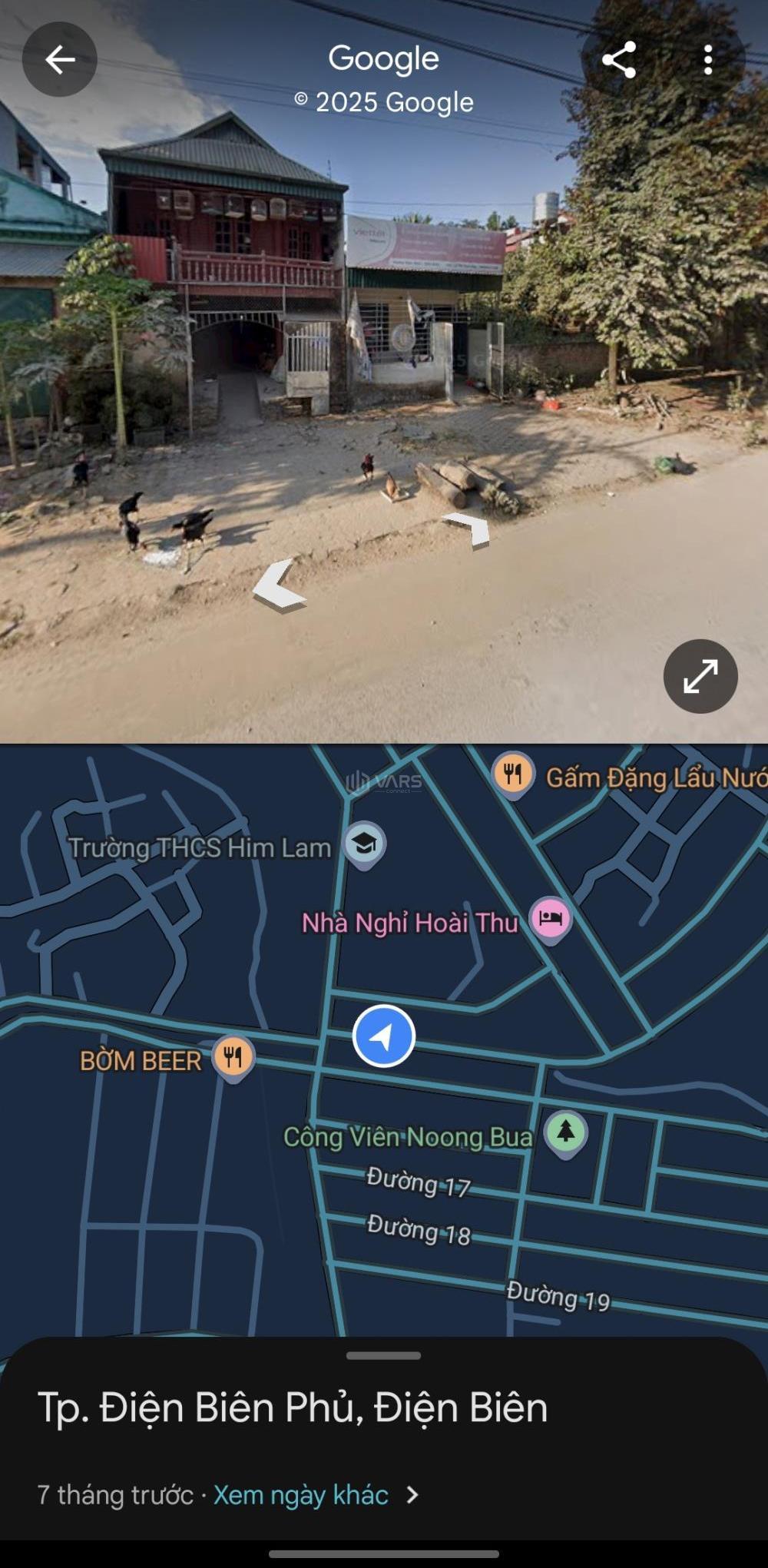Move along the road using the right arrow
768x1568 pixels.
468,529
